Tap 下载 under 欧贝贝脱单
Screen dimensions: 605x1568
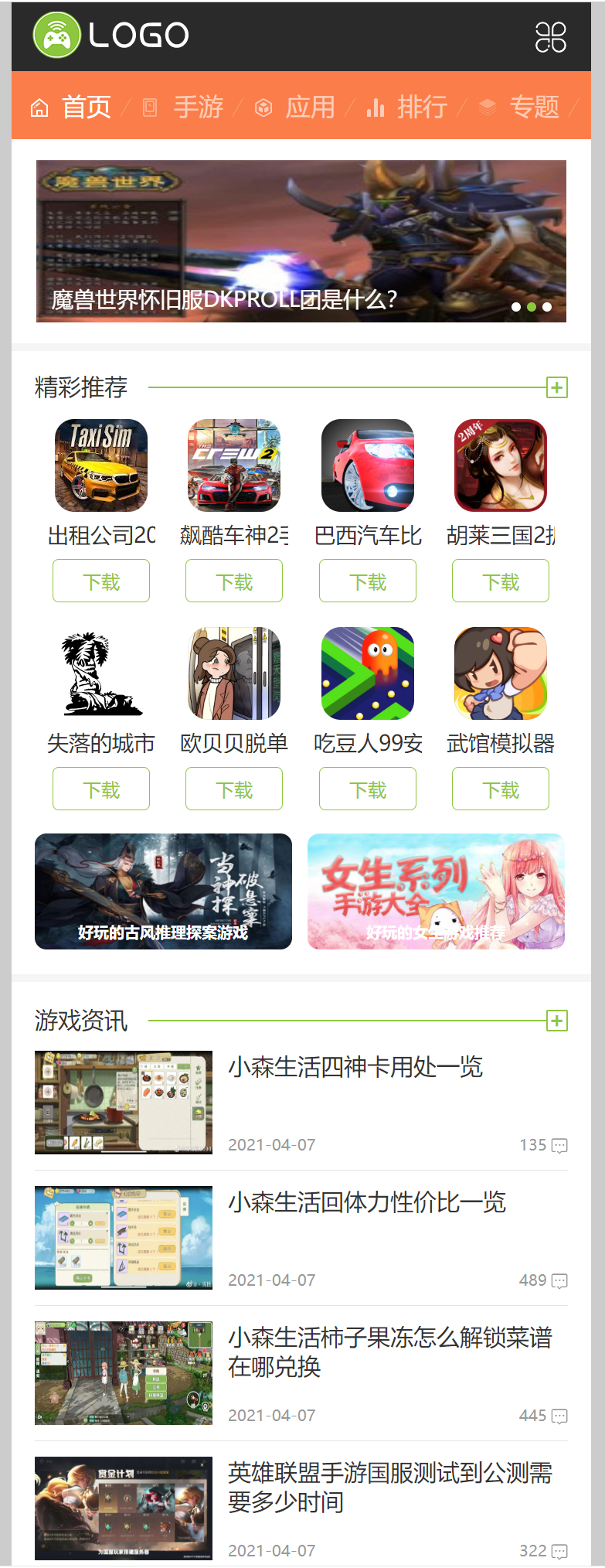coord(234,789)
